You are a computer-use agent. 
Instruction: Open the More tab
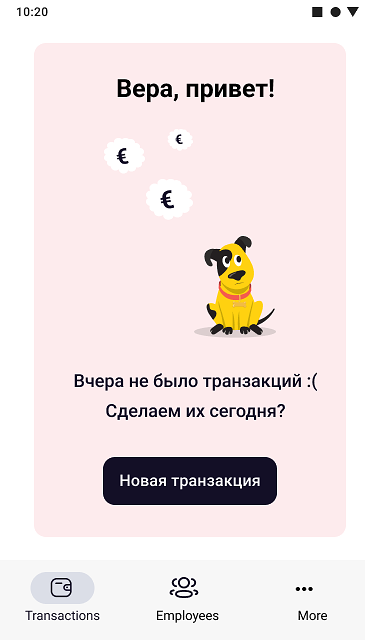tap(312, 597)
